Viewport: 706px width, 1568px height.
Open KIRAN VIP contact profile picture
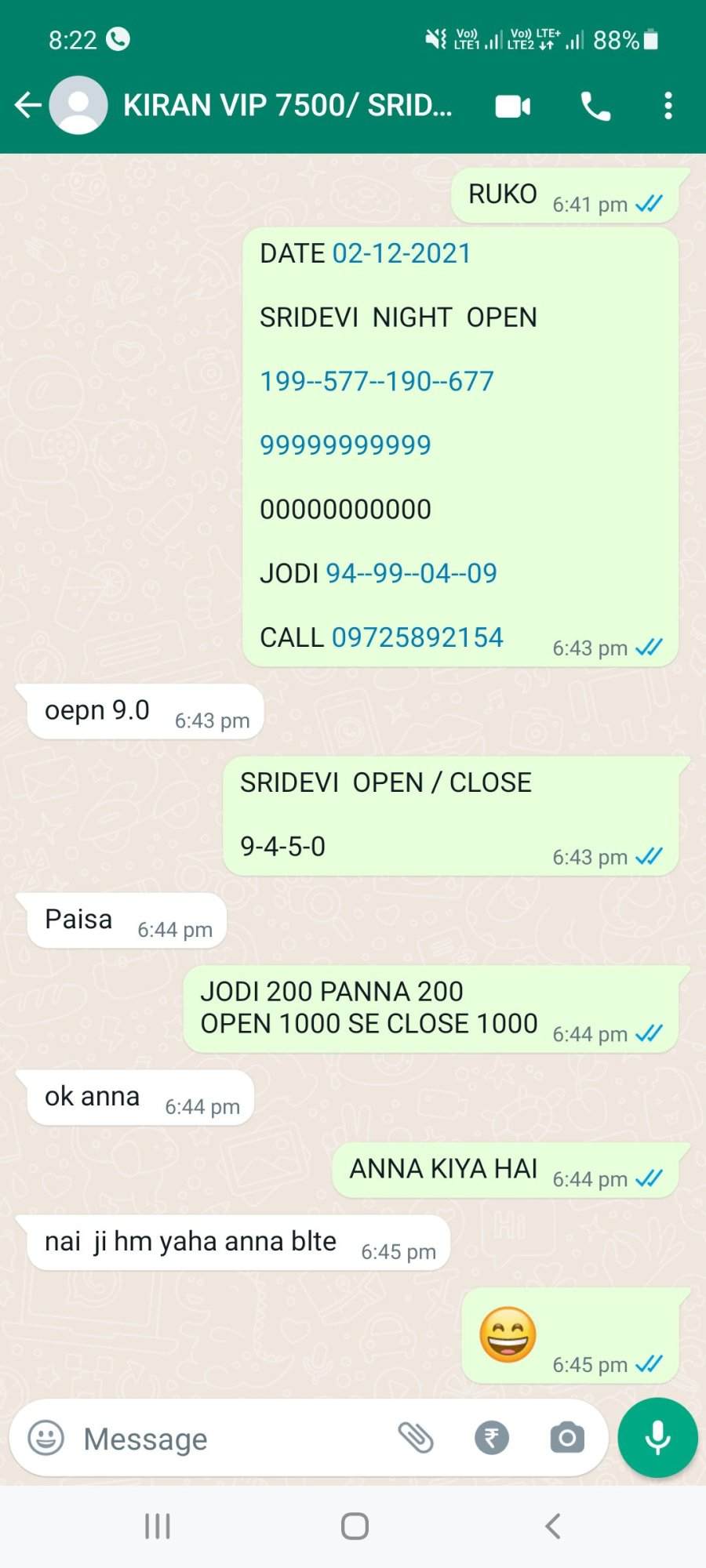[x=78, y=105]
